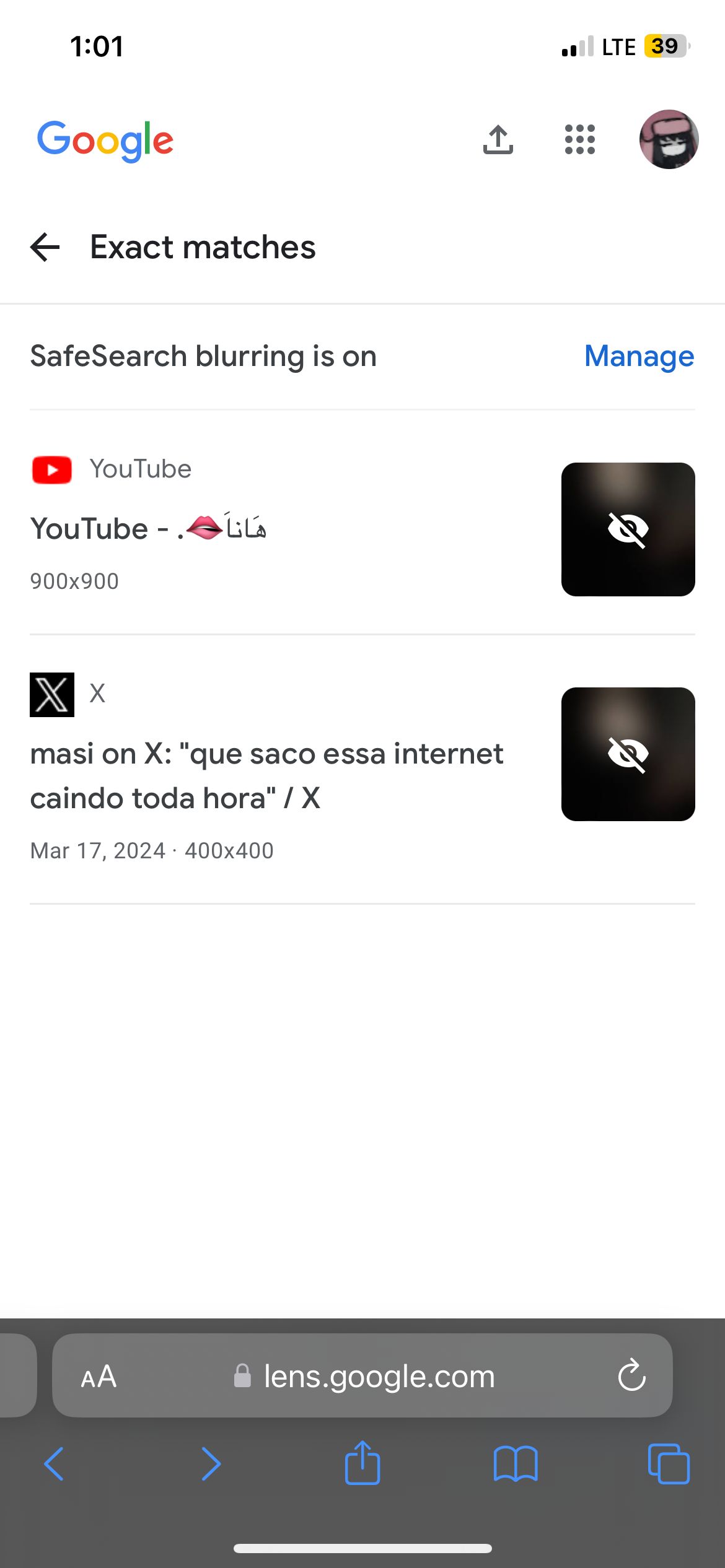Open the Google account avatar
725x1568 pixels.
pos(669,139)
